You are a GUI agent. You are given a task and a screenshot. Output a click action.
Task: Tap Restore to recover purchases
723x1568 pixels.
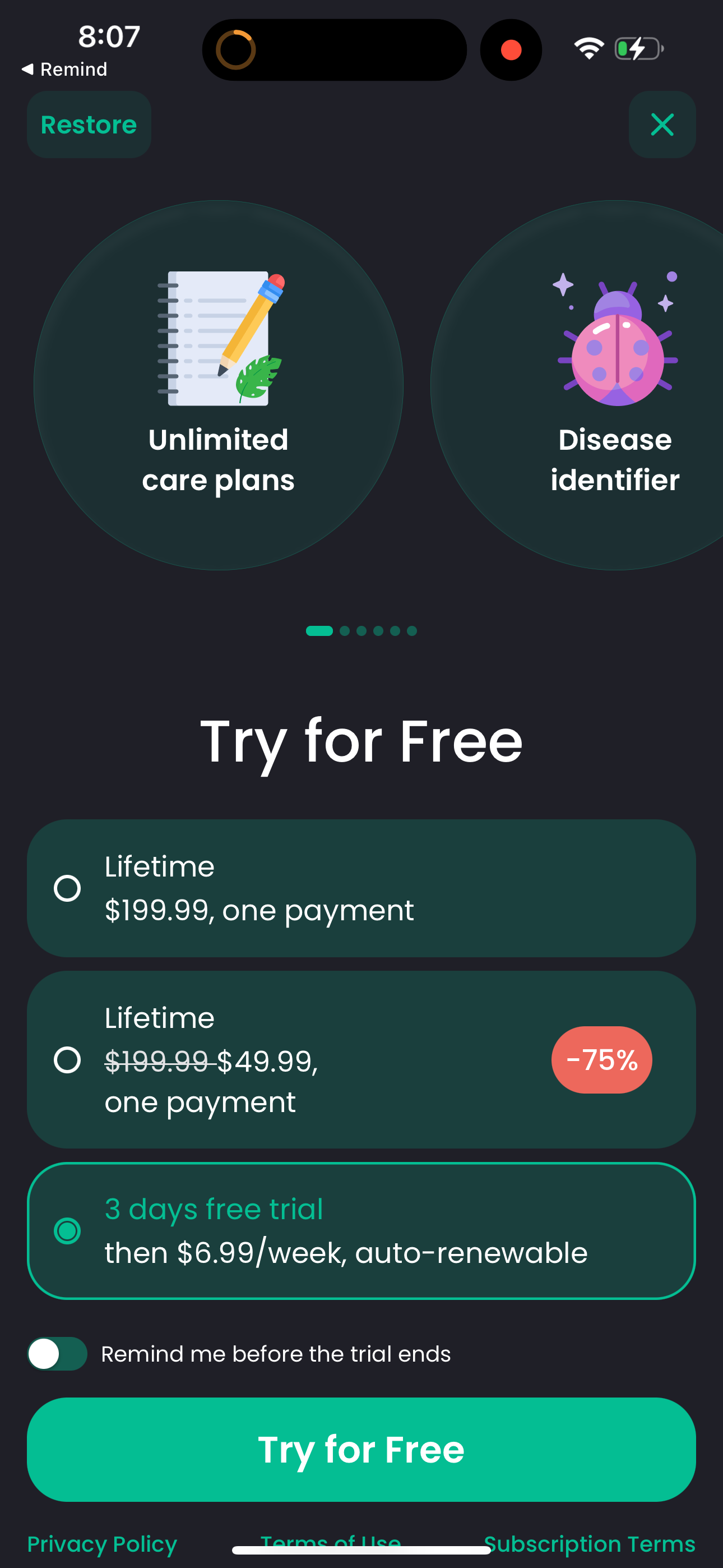coord(88,124)
